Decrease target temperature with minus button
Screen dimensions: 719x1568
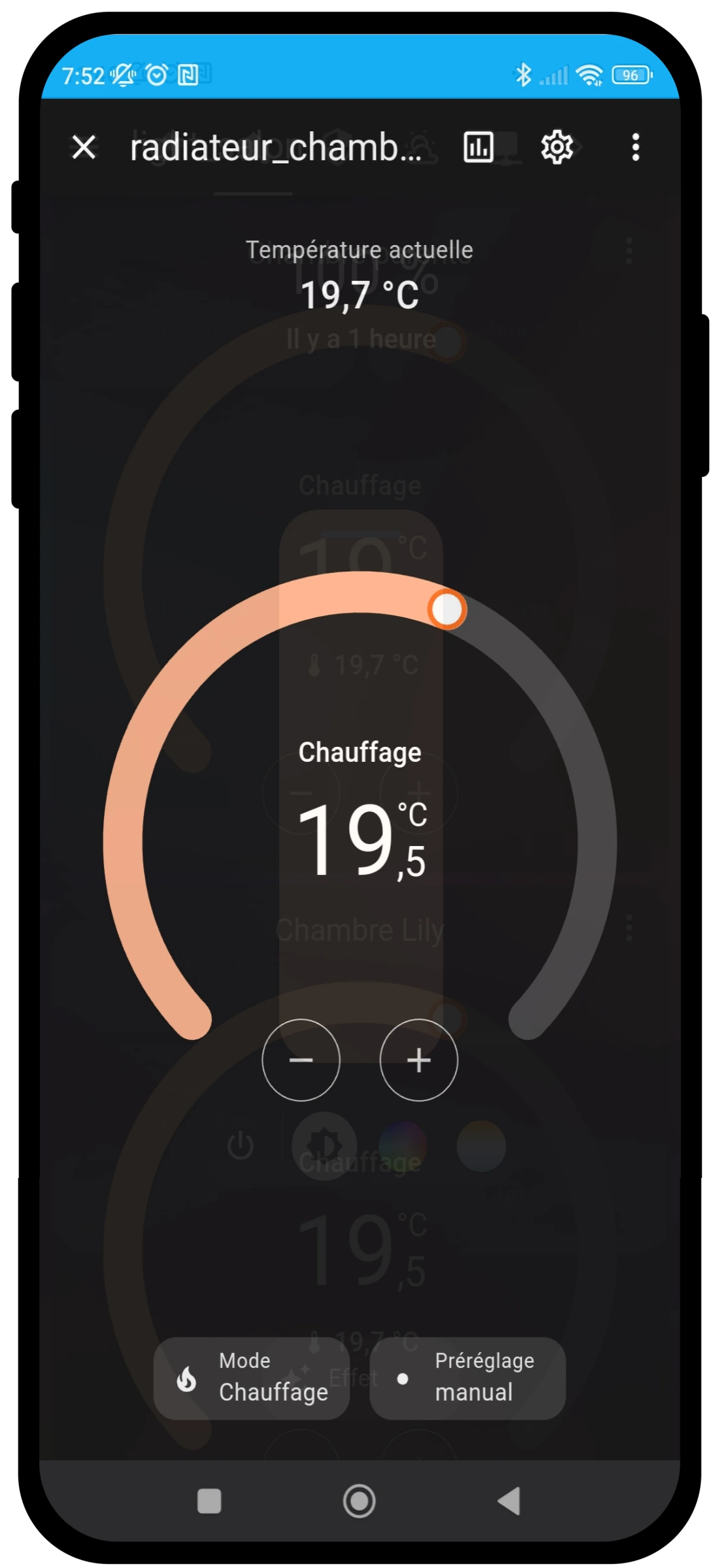(301, 1060)
